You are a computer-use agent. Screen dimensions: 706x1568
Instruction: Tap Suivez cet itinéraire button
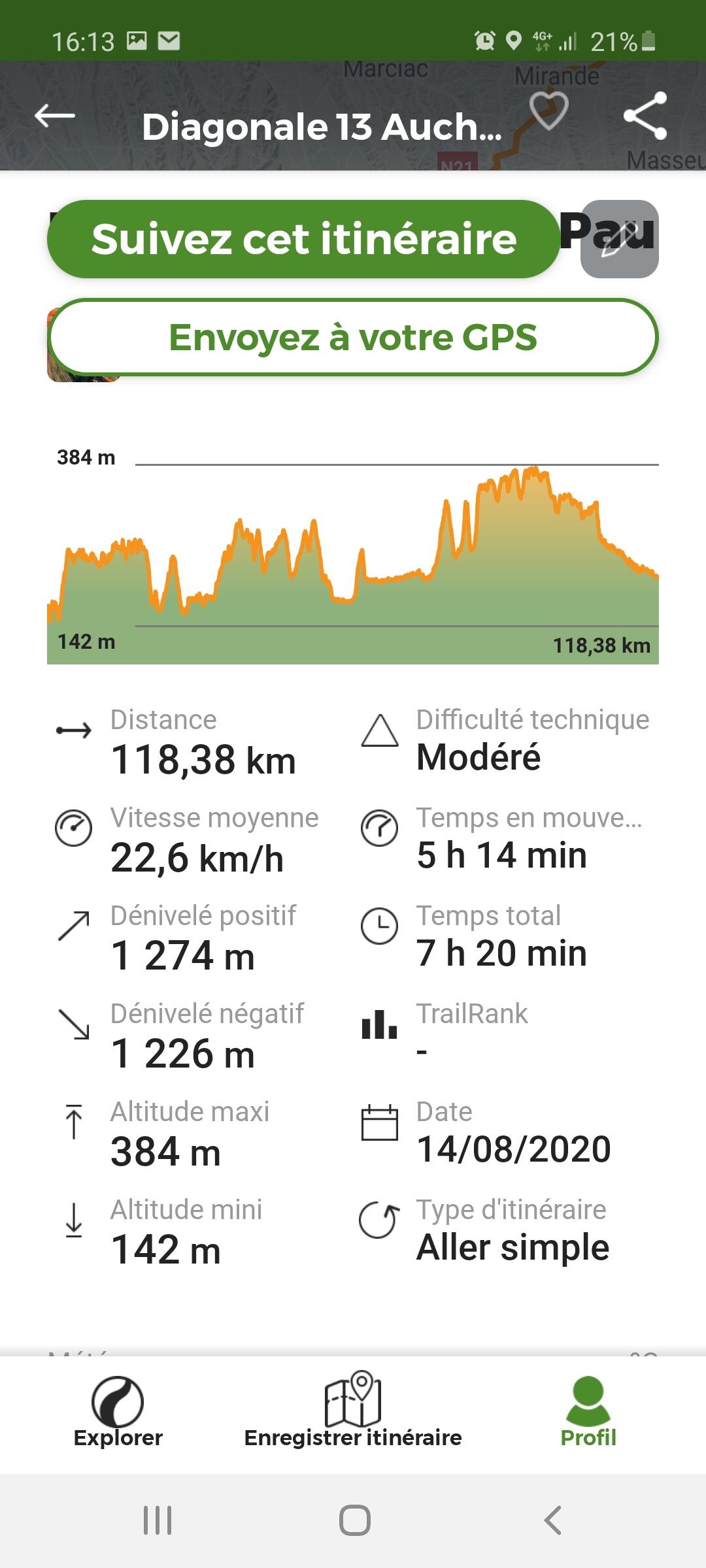(x=304, y=239)
